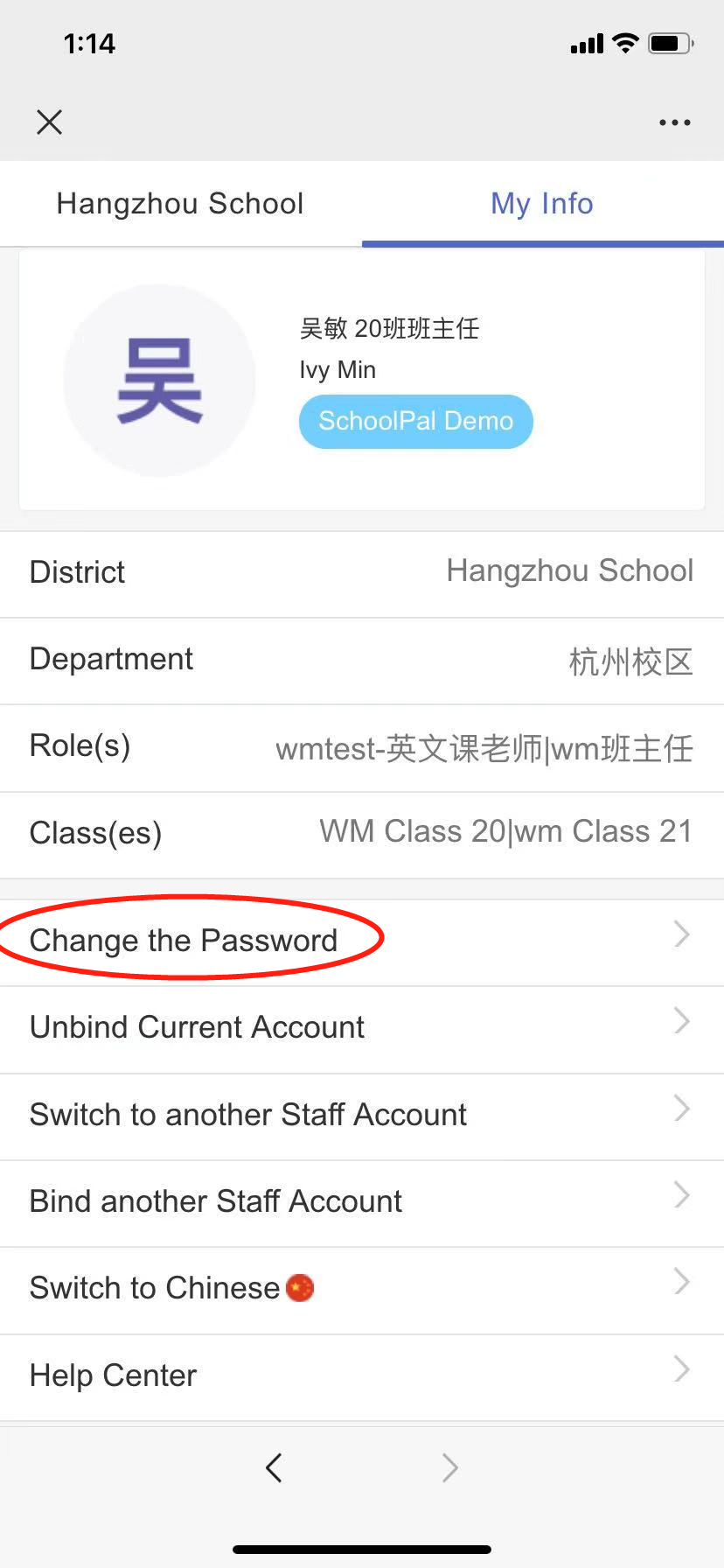Go back with the bottom left arrow

274,1467
